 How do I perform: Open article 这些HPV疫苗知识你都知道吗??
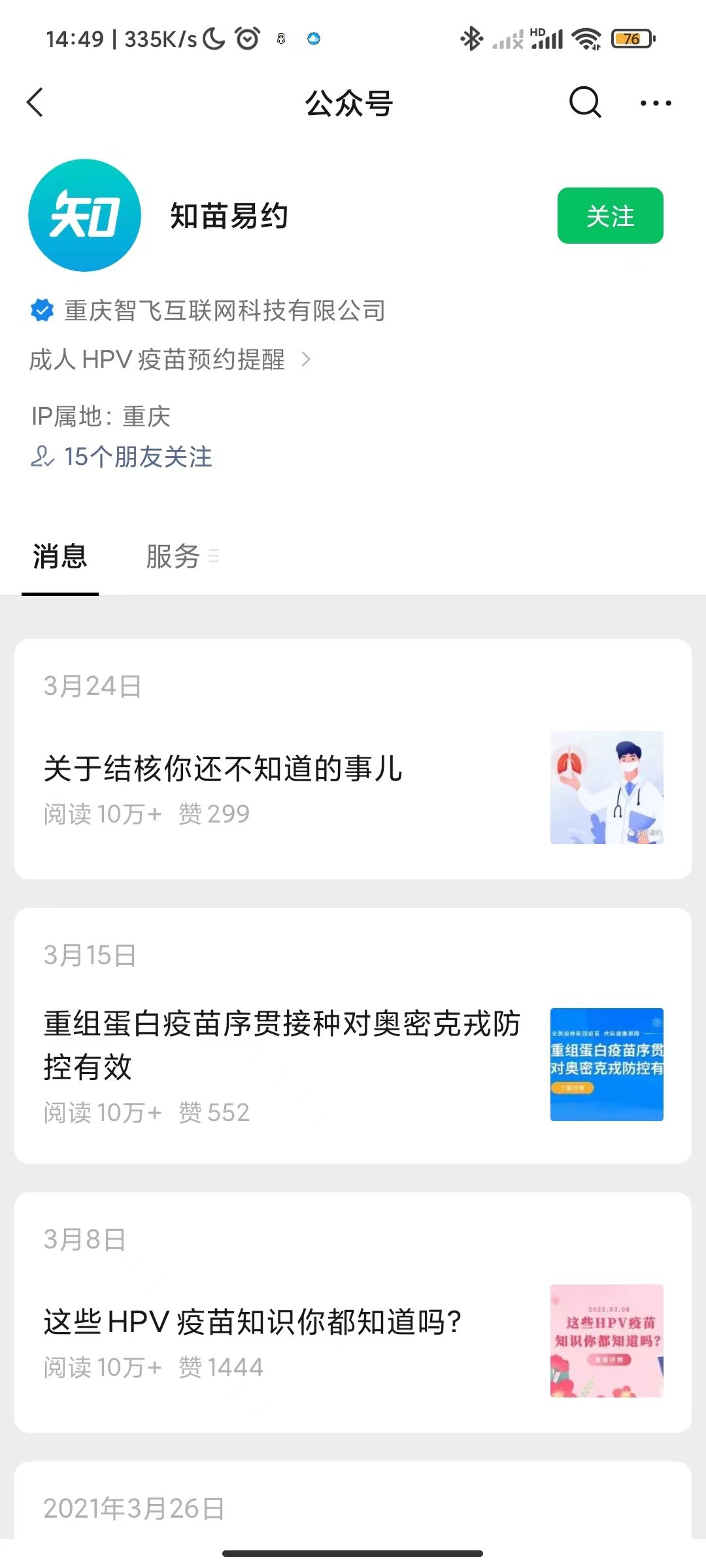tap(254, 1322)
